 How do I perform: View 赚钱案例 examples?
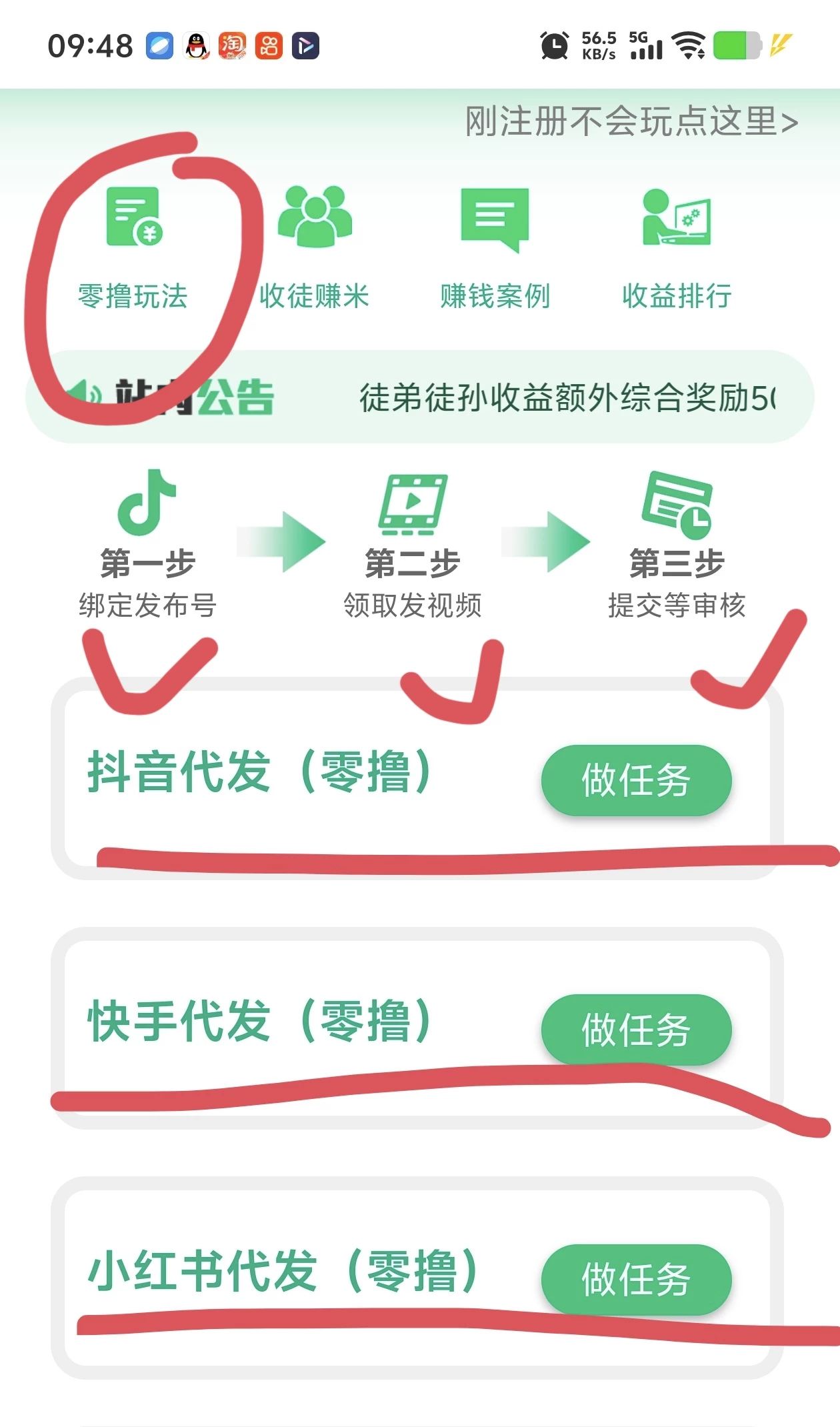click(x=495, y=248)
